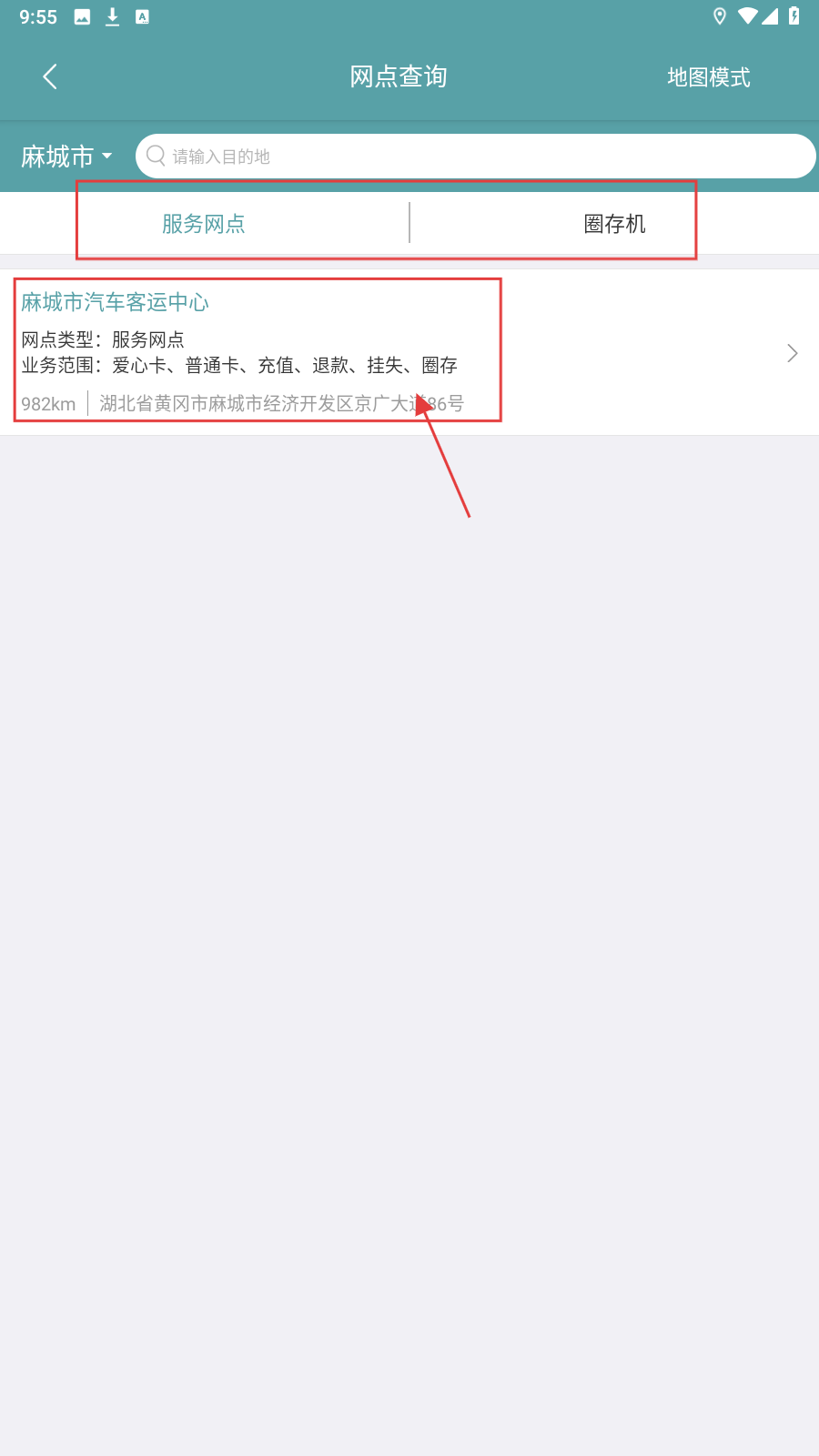Go back using the top-left arrow
Viewport: 819px width, 1456px height.
pyautogui.click(x=50, y=77)
